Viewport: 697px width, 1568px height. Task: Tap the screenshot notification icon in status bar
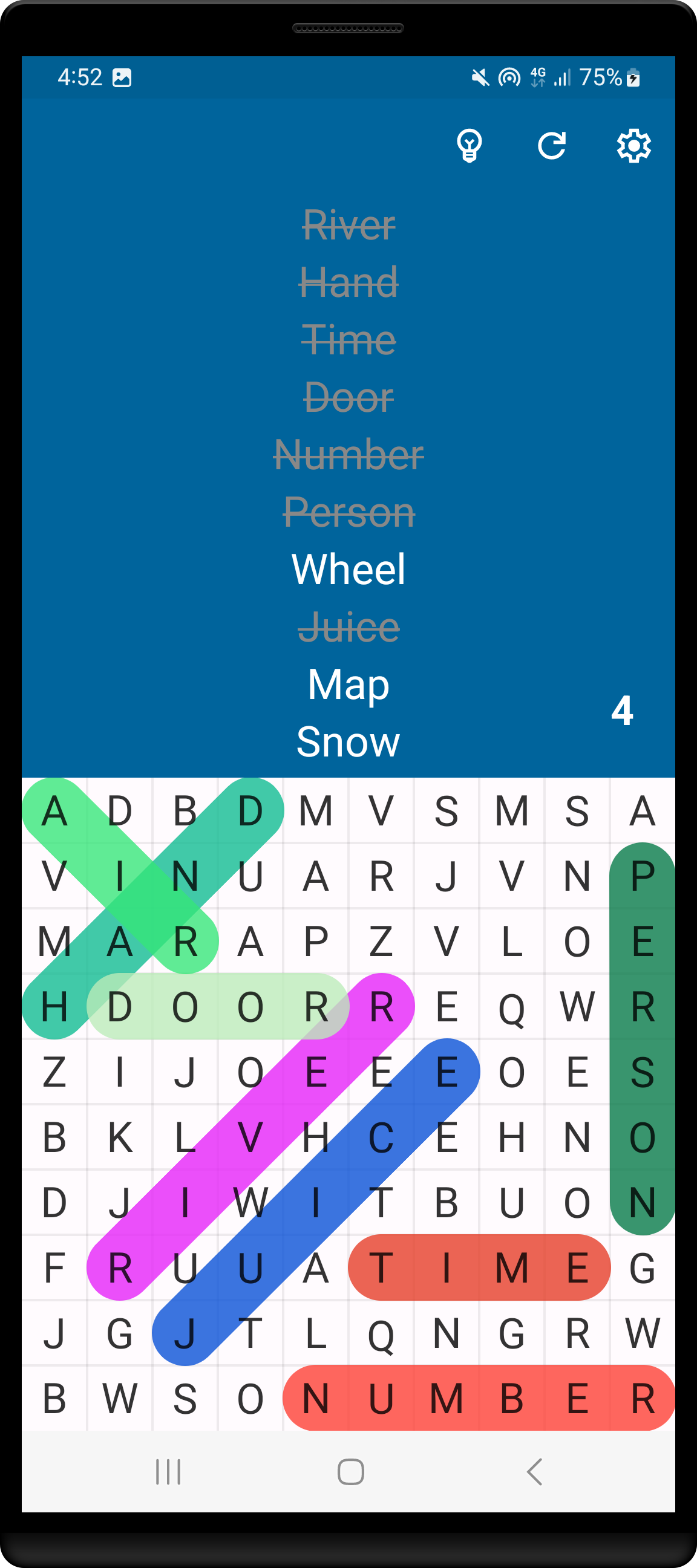click(122, 77)
